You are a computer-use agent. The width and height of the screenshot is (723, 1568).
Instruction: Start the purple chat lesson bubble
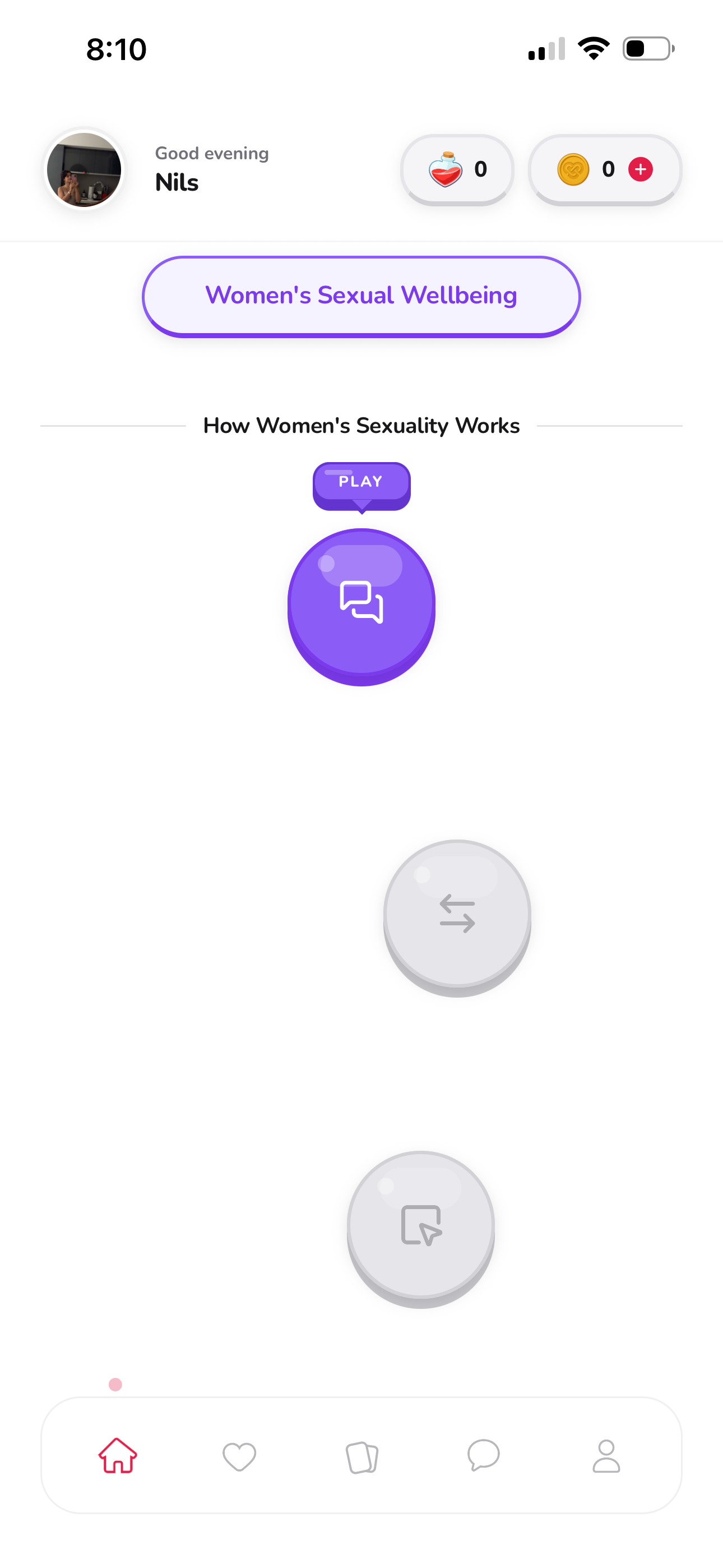click(361, 605)
